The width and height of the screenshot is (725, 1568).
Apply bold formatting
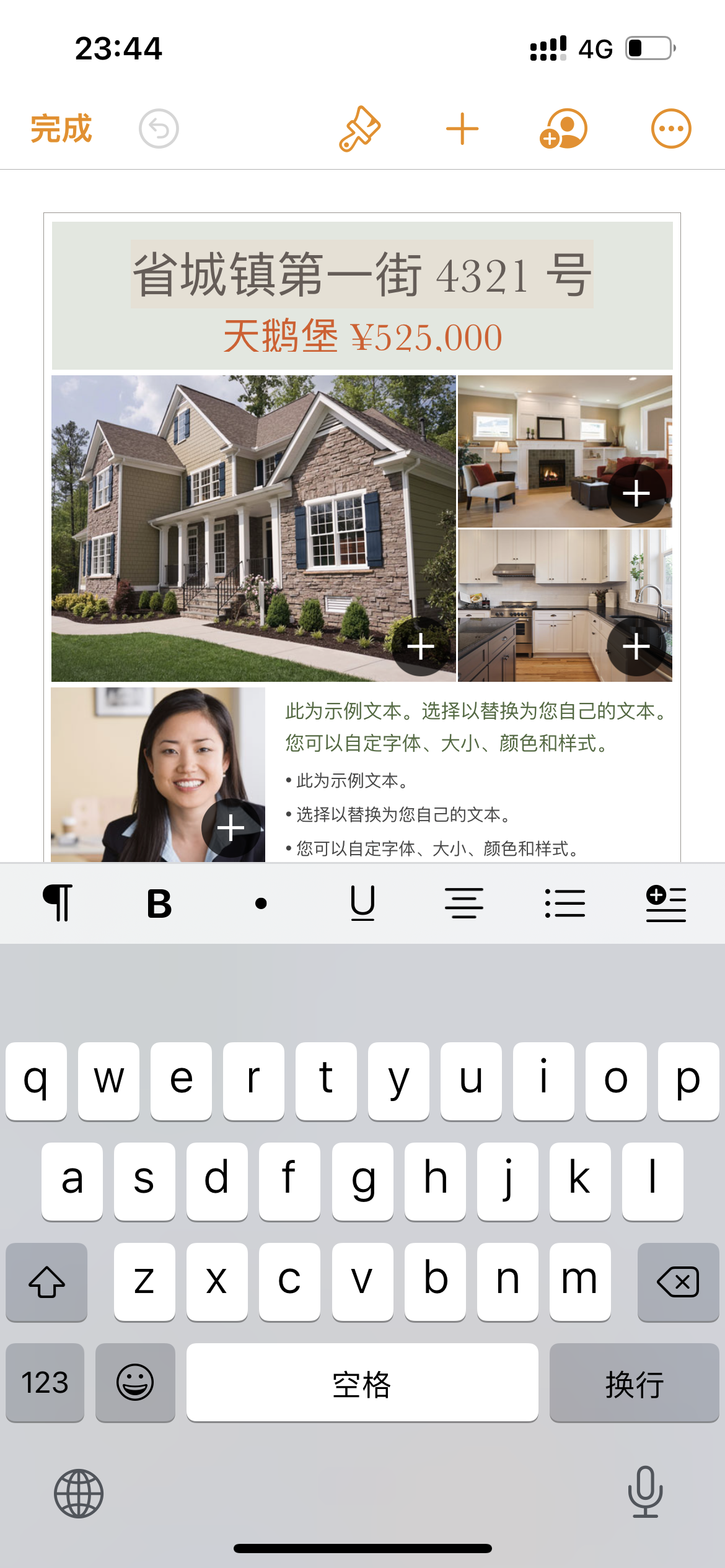coord(159,903)
